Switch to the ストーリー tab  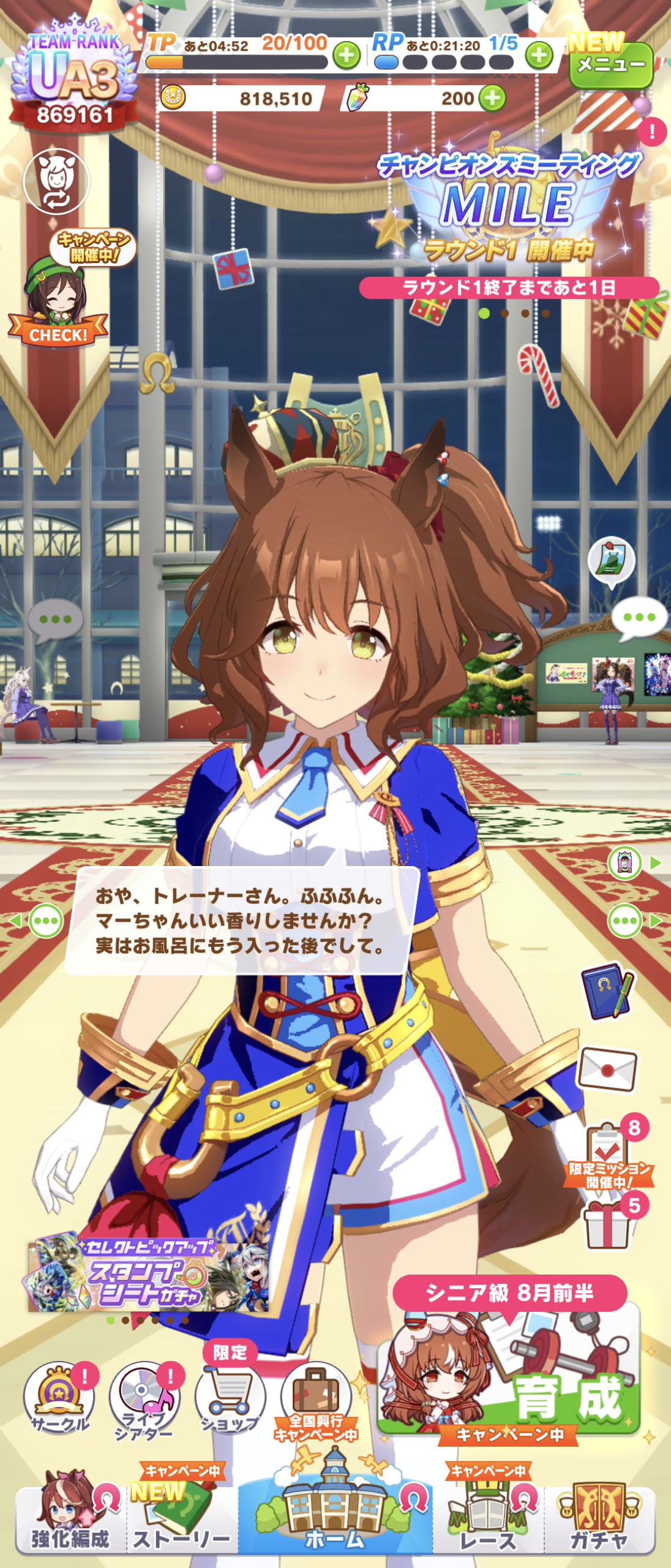[x=182, y=1519]
